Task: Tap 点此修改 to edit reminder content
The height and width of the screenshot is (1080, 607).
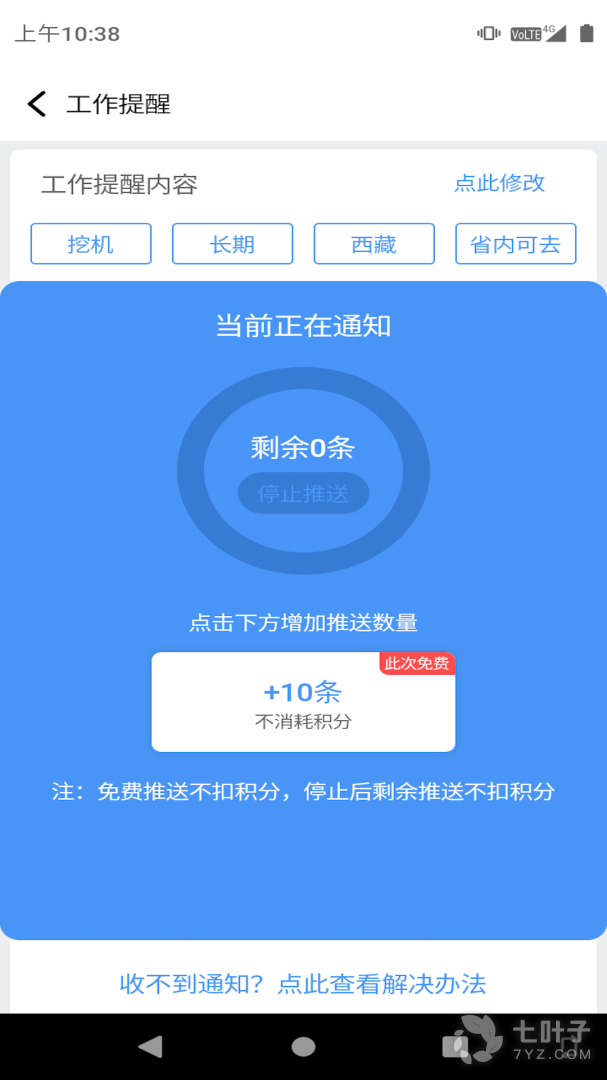Action: click(x=499, y=183)
